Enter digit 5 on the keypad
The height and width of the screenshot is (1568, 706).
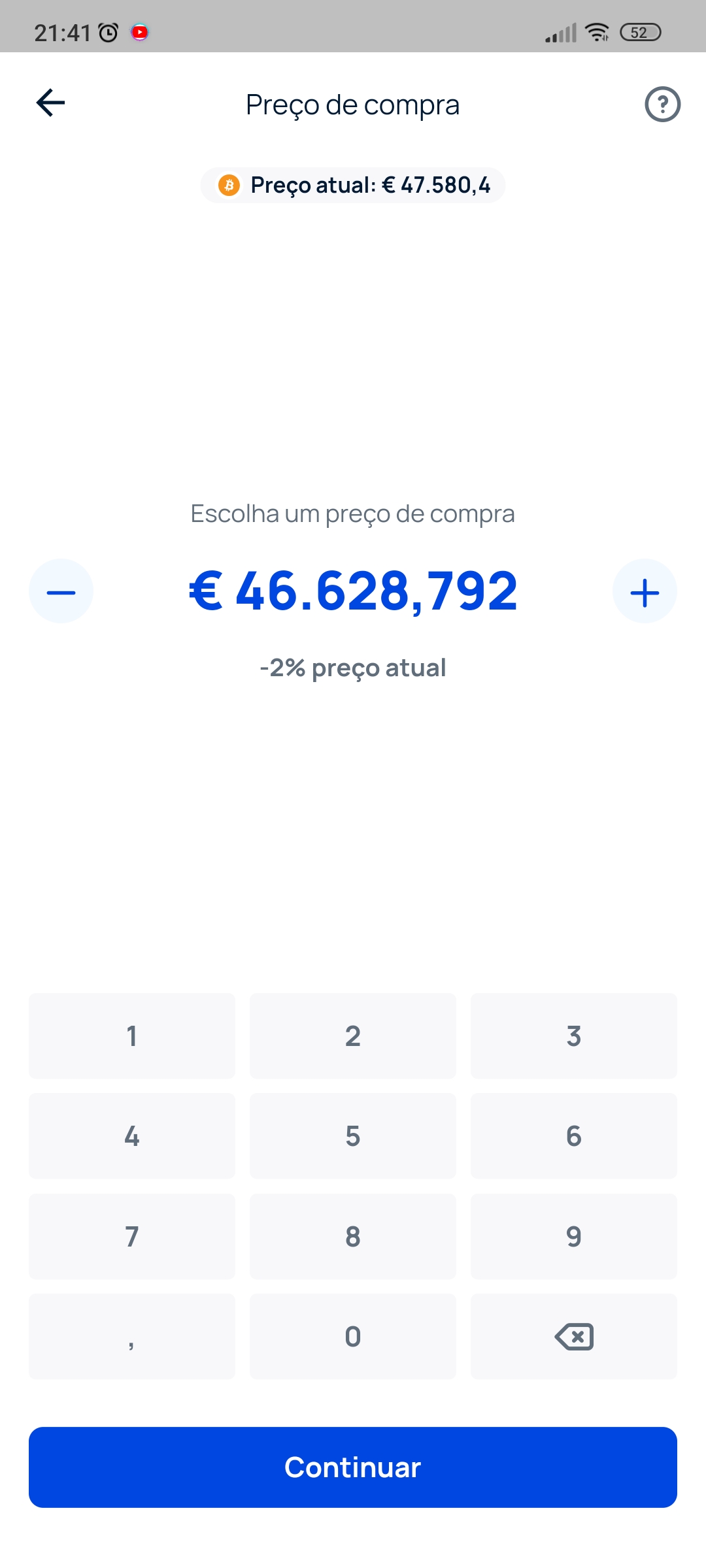point(353,1136)
